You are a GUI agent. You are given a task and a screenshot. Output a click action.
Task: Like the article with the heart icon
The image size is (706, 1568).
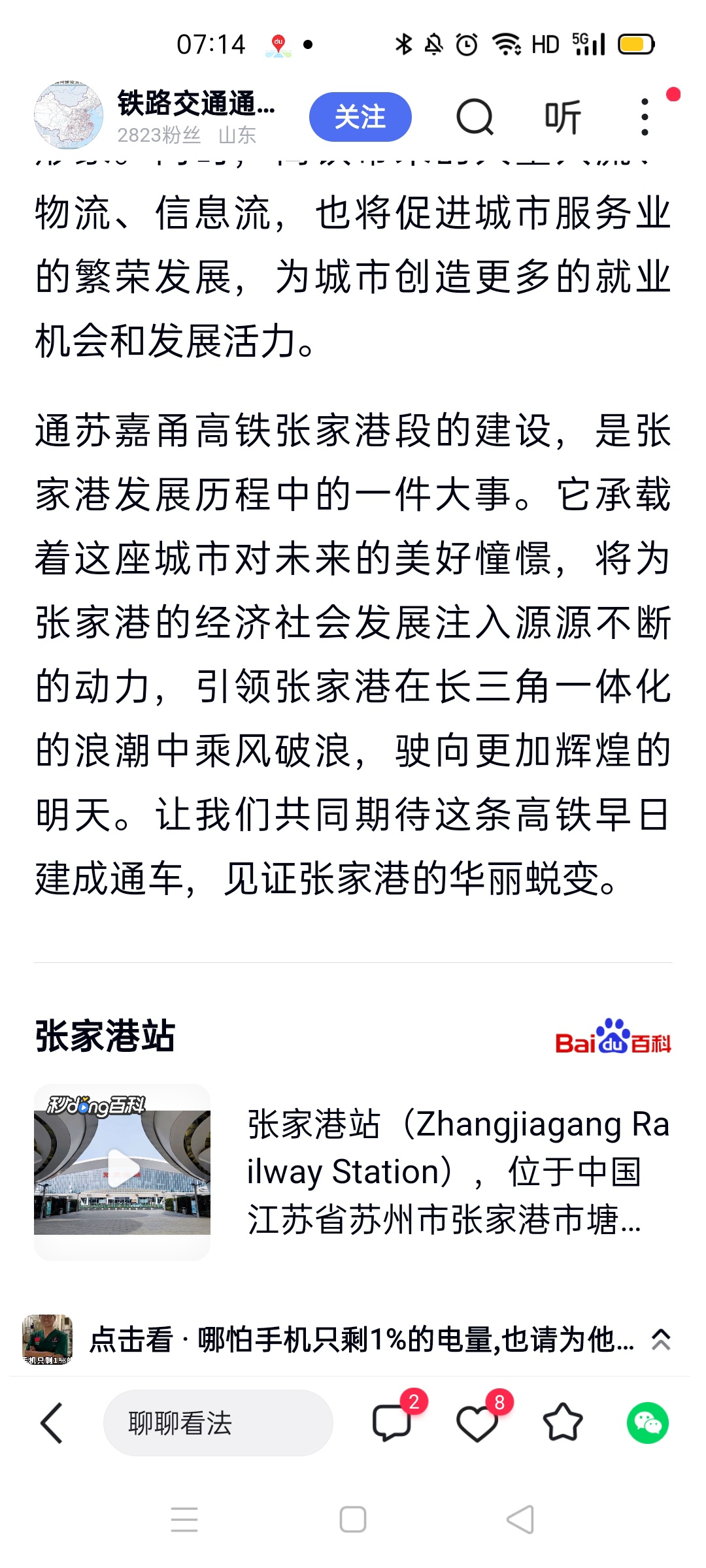(x=477, y=1423)
